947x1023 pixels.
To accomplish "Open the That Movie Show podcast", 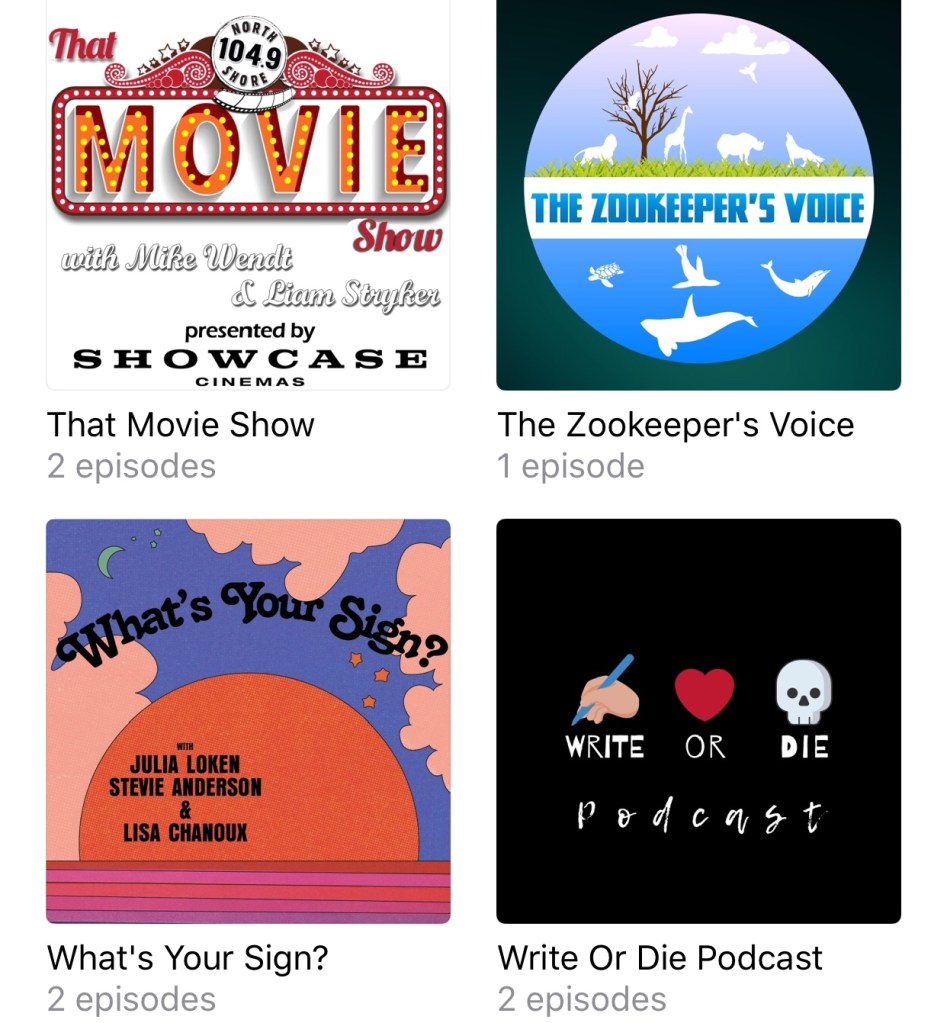I will tap(248, 195).
